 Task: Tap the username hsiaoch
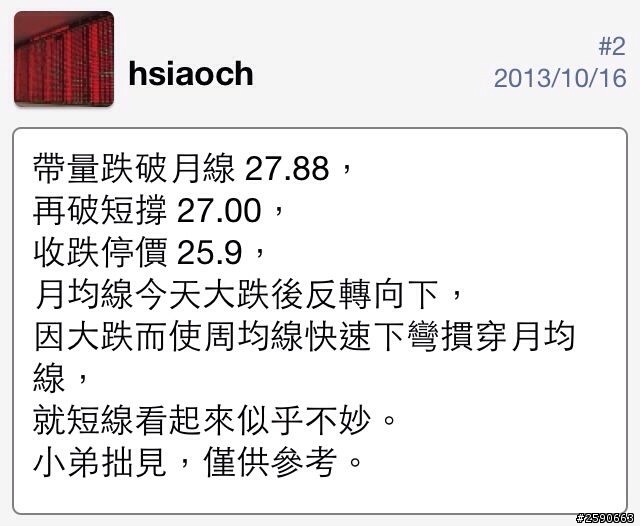coord(191,74)
